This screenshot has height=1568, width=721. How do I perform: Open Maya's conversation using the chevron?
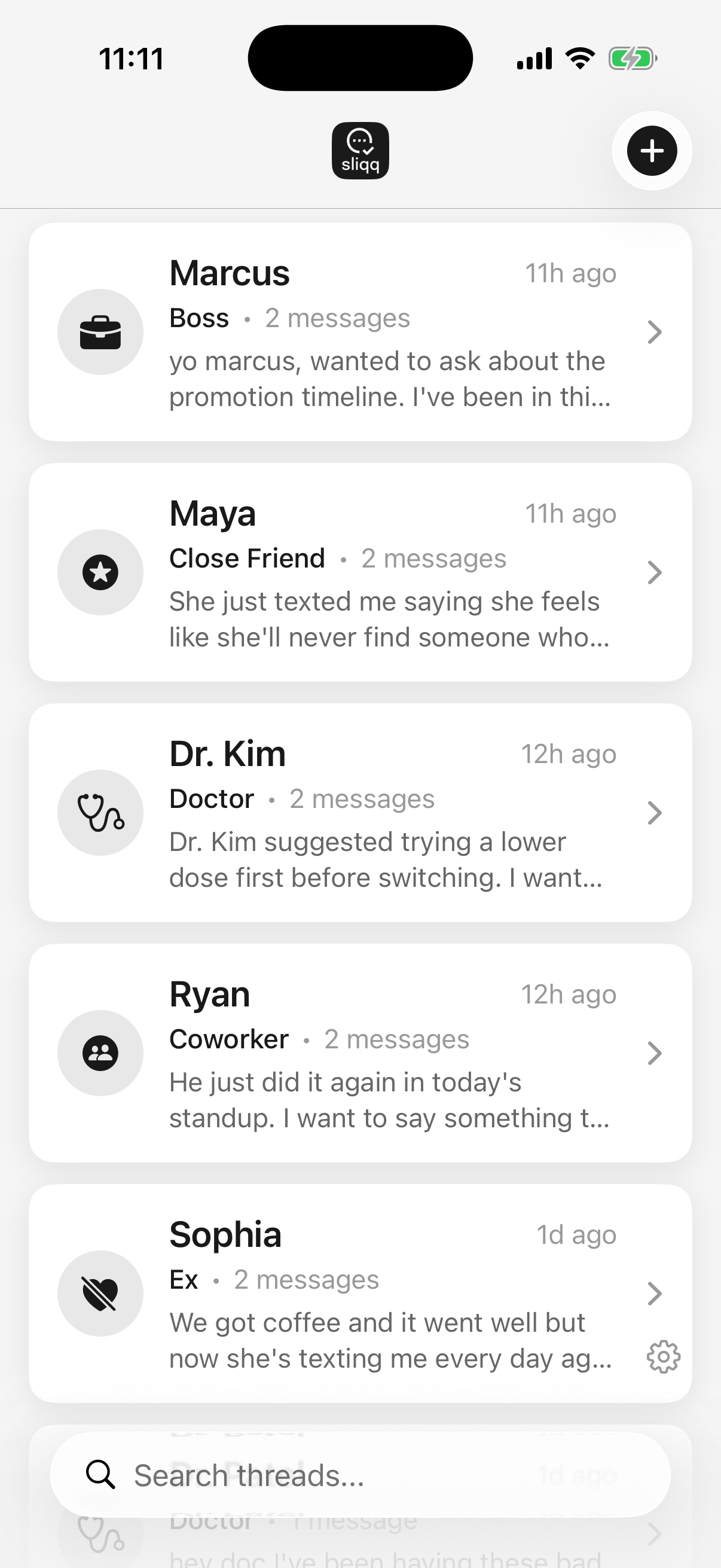tap(655, 572)
